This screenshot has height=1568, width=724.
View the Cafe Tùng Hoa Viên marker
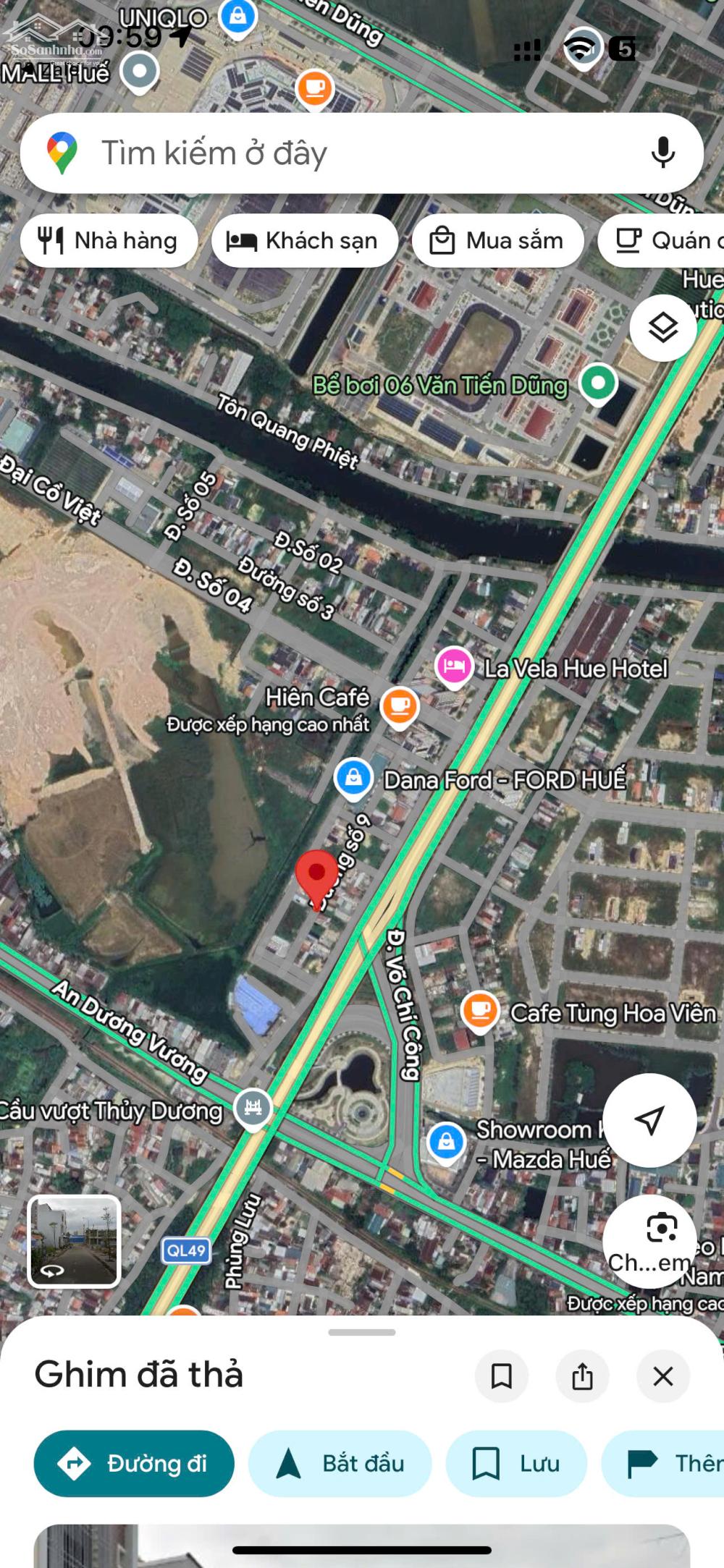[479, 1010]
